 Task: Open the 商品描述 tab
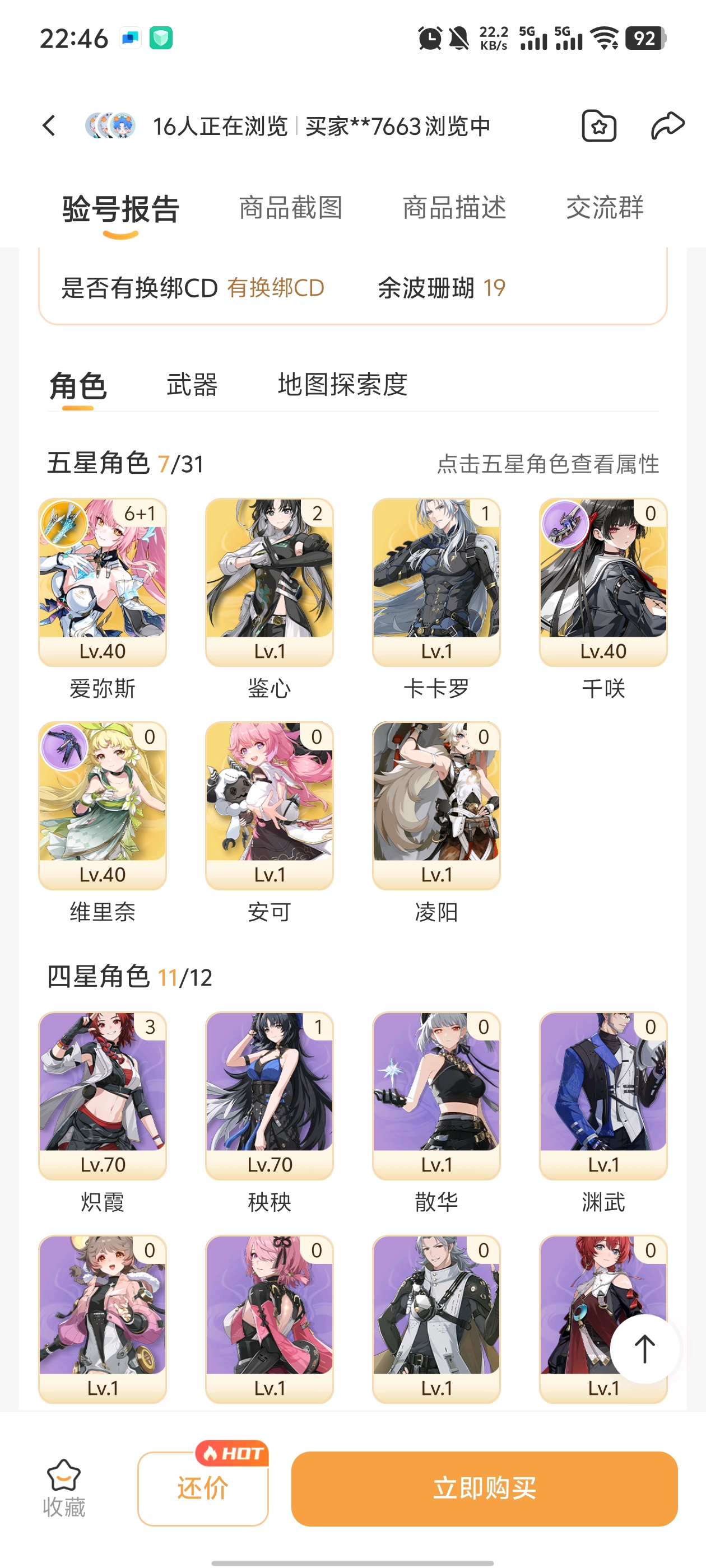[454, 208]
